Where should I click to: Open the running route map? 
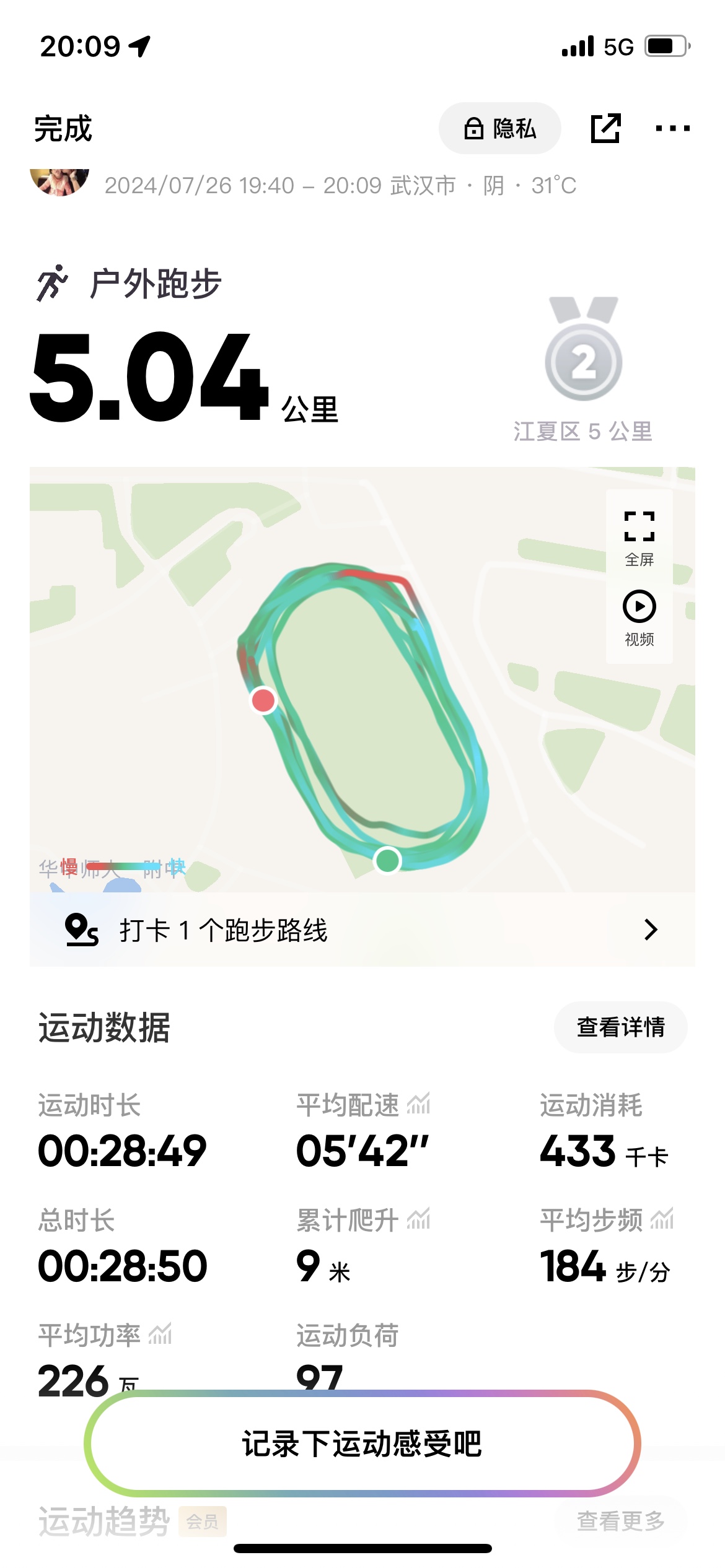[362, 679]
